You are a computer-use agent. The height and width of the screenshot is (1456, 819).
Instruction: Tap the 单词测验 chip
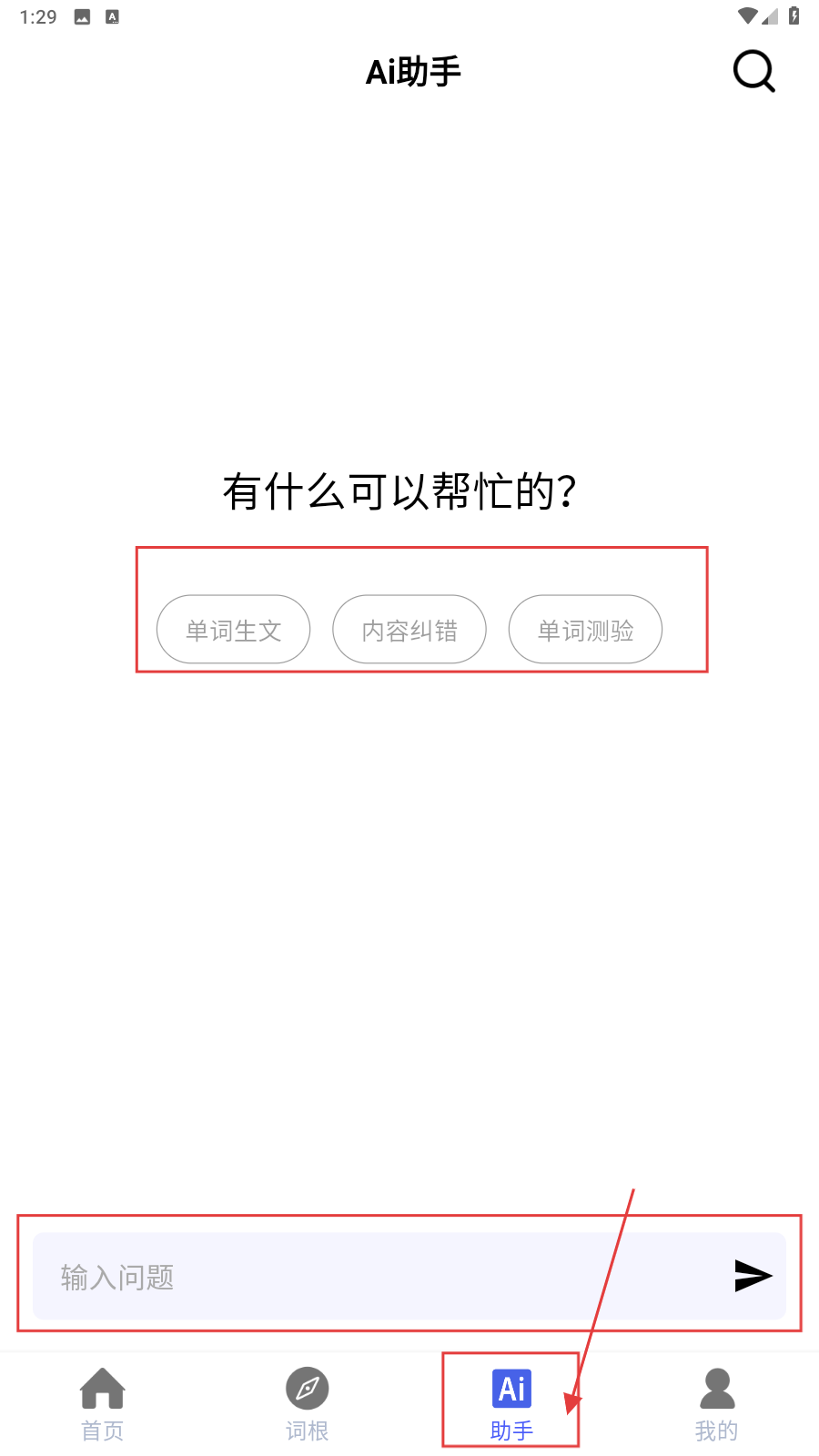[585, 630]
